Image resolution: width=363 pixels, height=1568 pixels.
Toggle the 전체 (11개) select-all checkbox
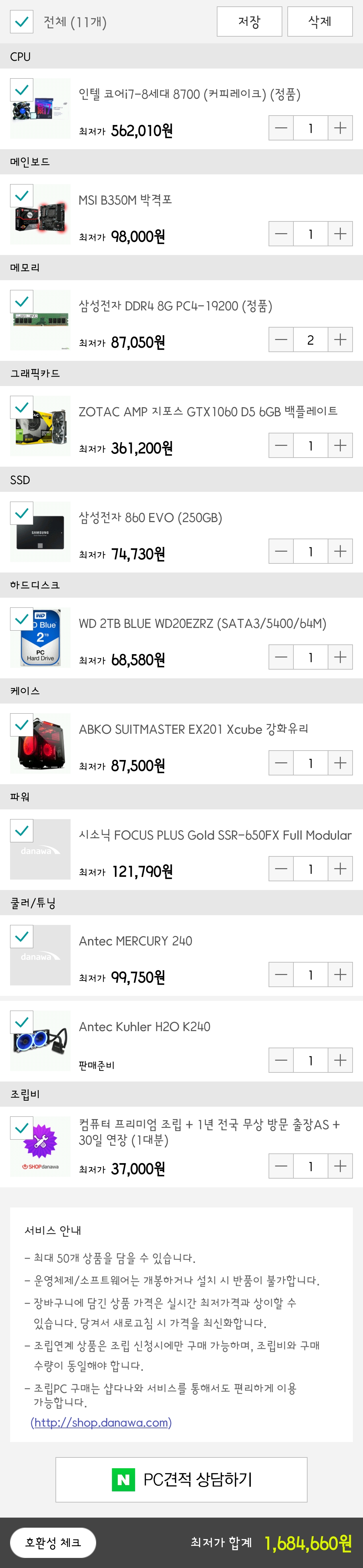pos(22,22)
